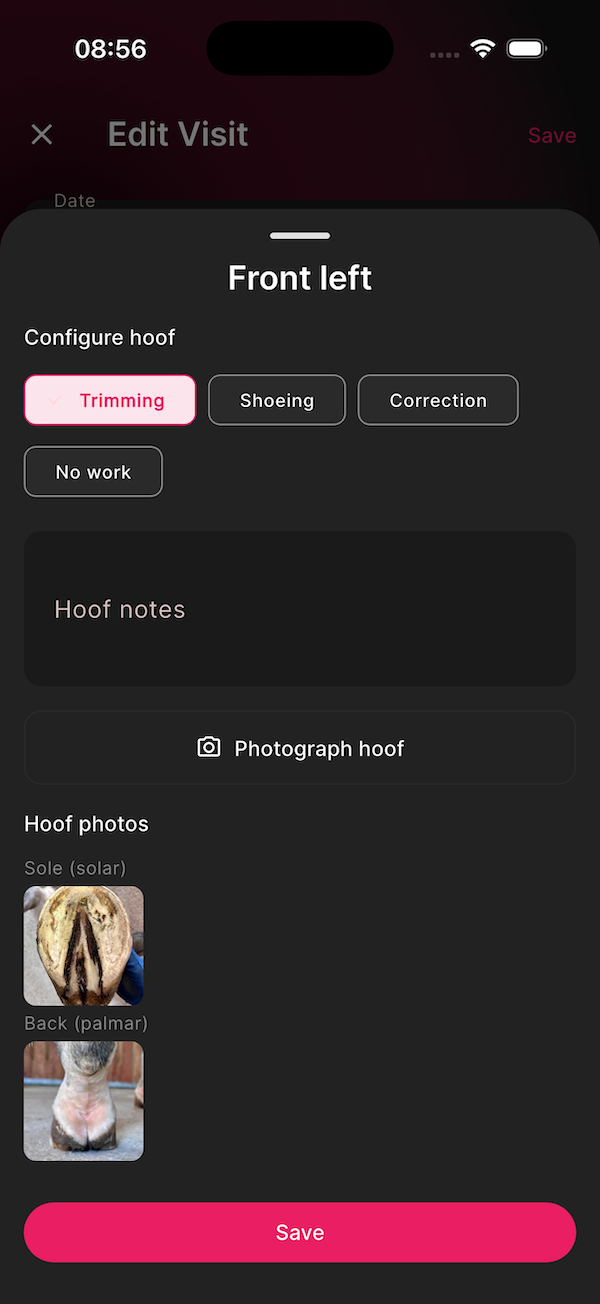This screenshot has width=600, height=1304.
Task: Open the Back (palmar) photo
Action: 84,1101
